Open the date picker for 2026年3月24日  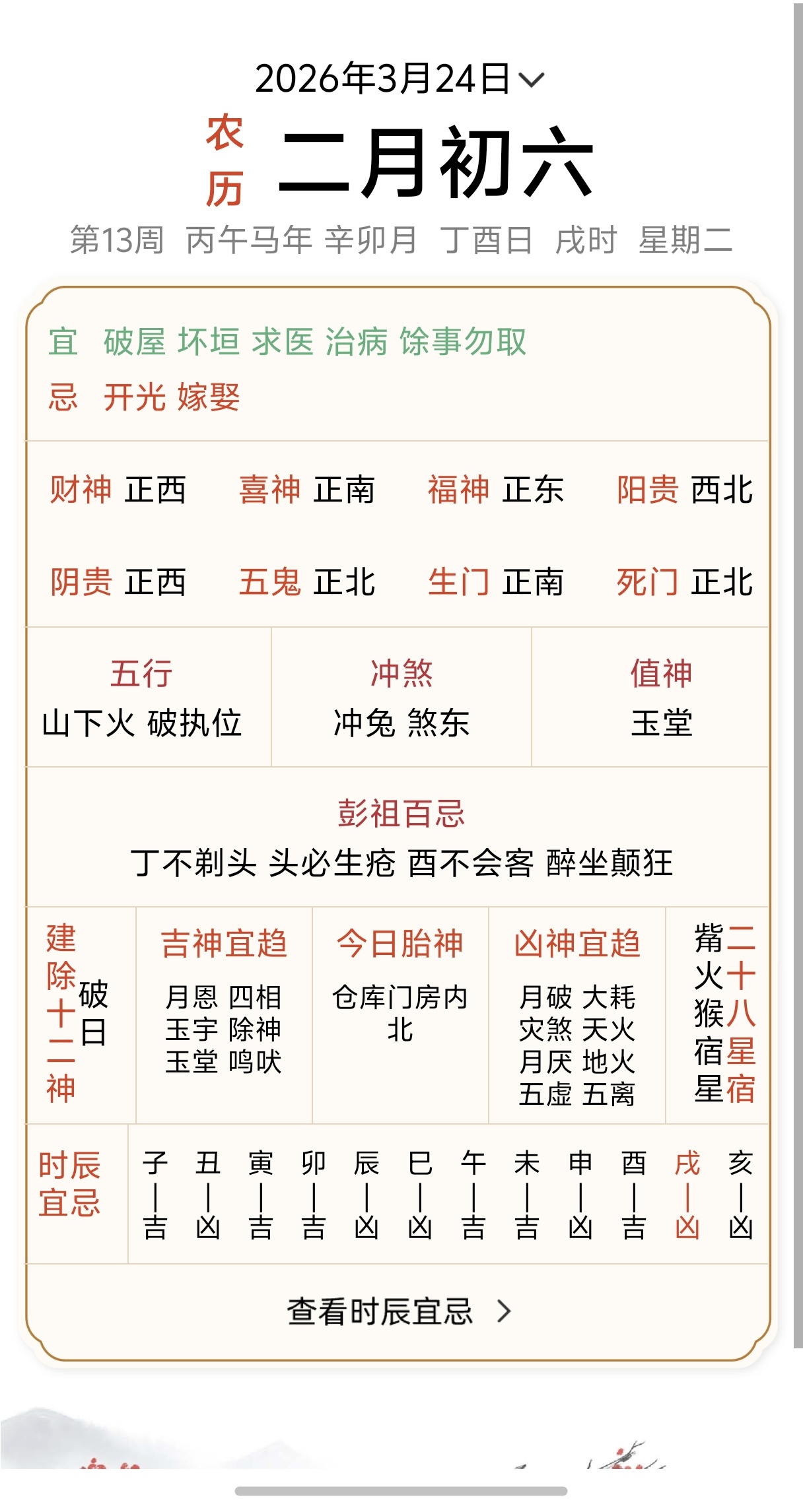(399, 79)
